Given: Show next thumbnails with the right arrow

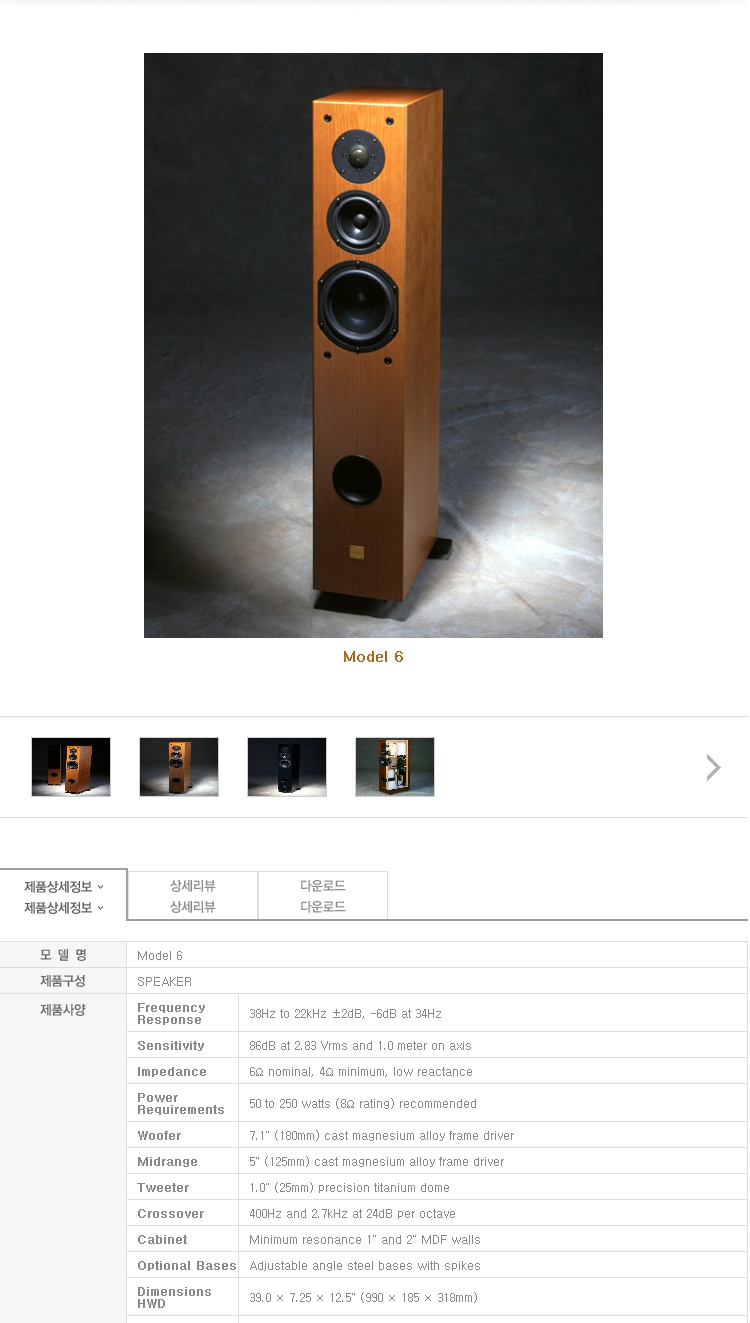Looking at the screenshot, I should click(713, 767).
